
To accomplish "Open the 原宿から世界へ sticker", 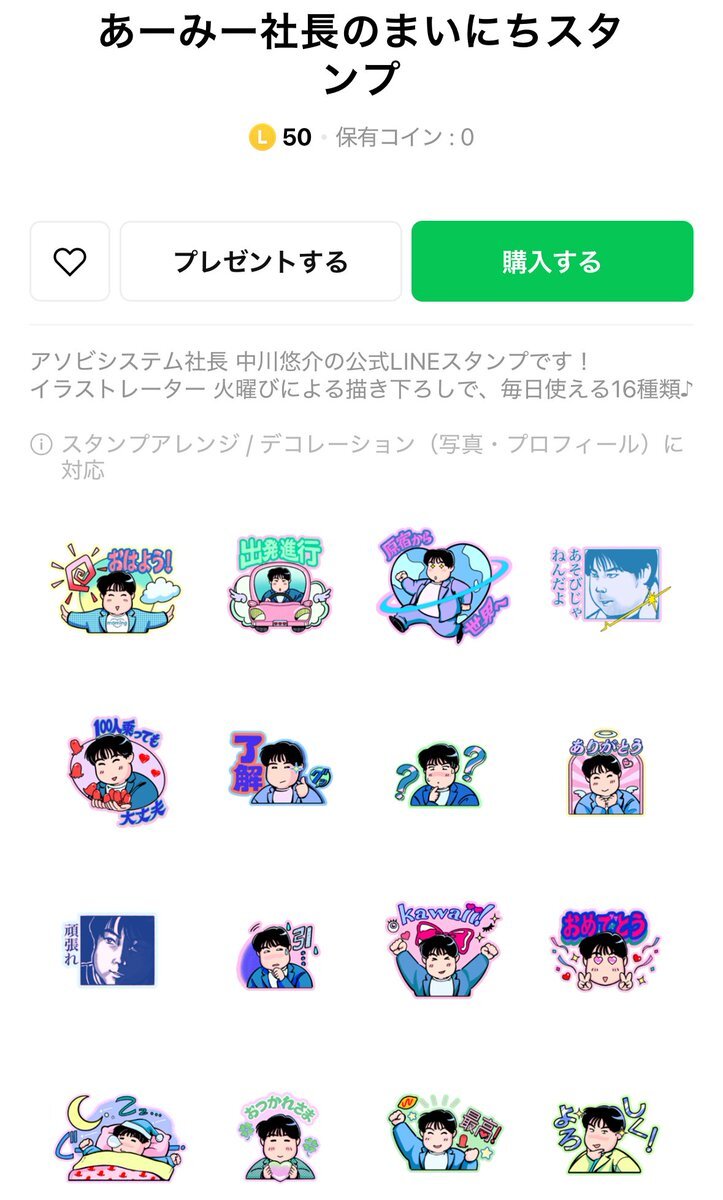I will pos(443,585).
